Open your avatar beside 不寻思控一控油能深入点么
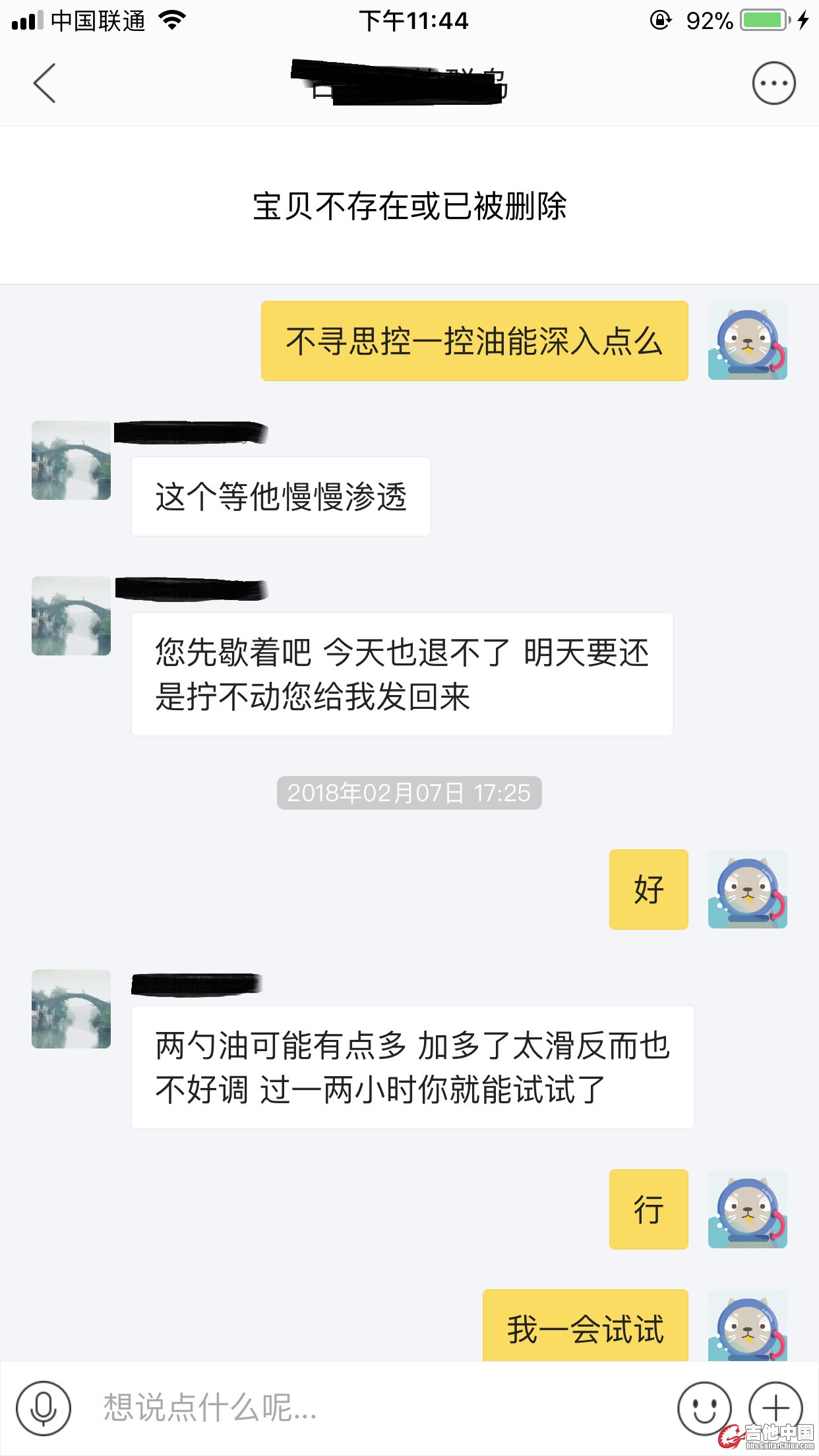The image size is (819, 1456). [x=747, y=340]
